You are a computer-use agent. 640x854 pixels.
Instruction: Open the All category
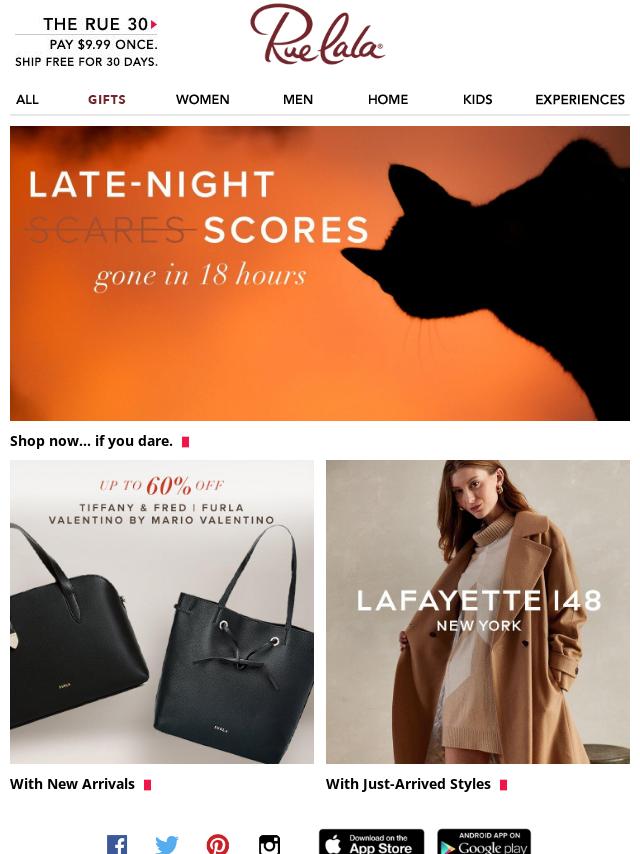click(27, 99)
